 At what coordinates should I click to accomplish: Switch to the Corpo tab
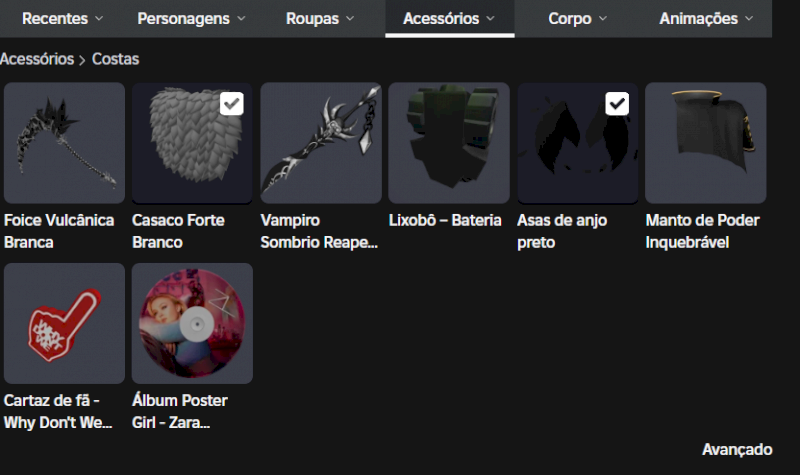point(577,18)
